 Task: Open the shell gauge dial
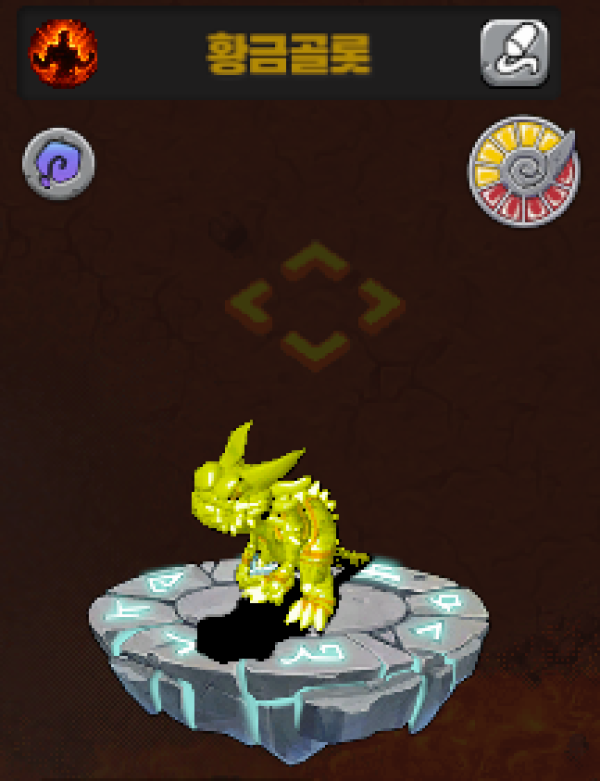tap(522, 171)
